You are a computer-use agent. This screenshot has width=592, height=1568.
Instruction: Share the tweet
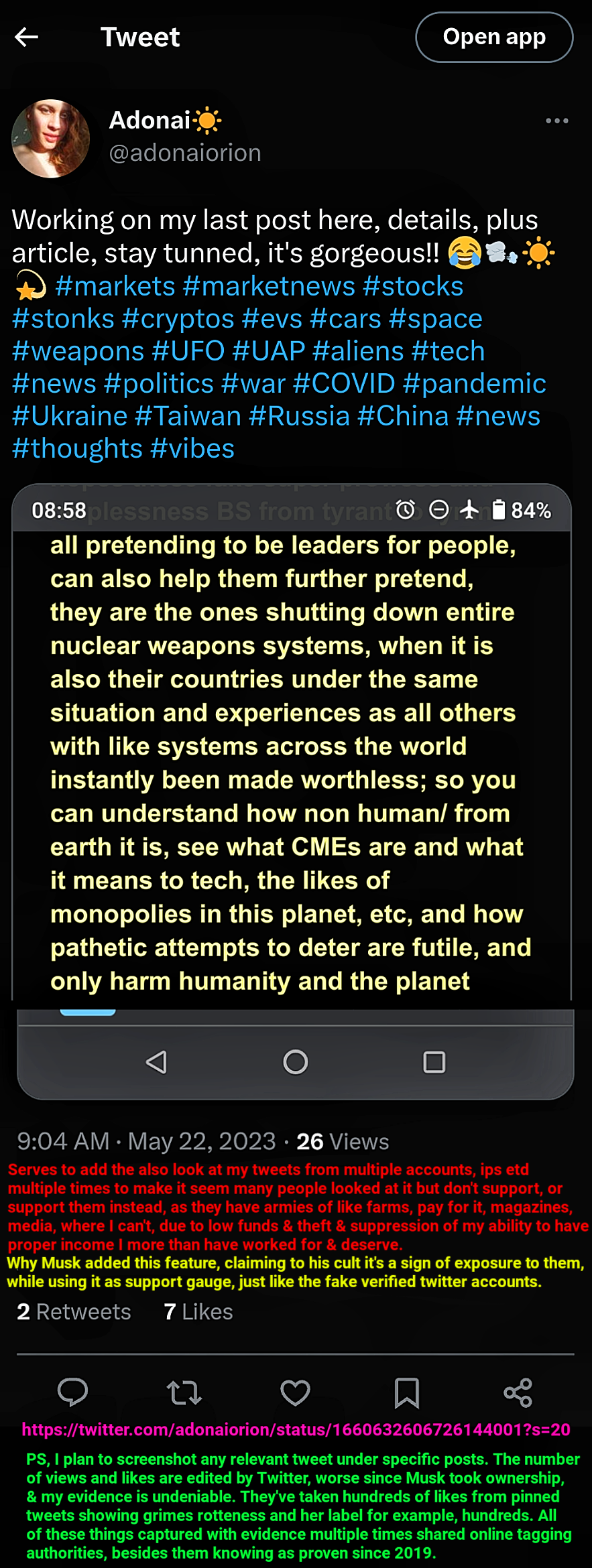[518, 1393]
